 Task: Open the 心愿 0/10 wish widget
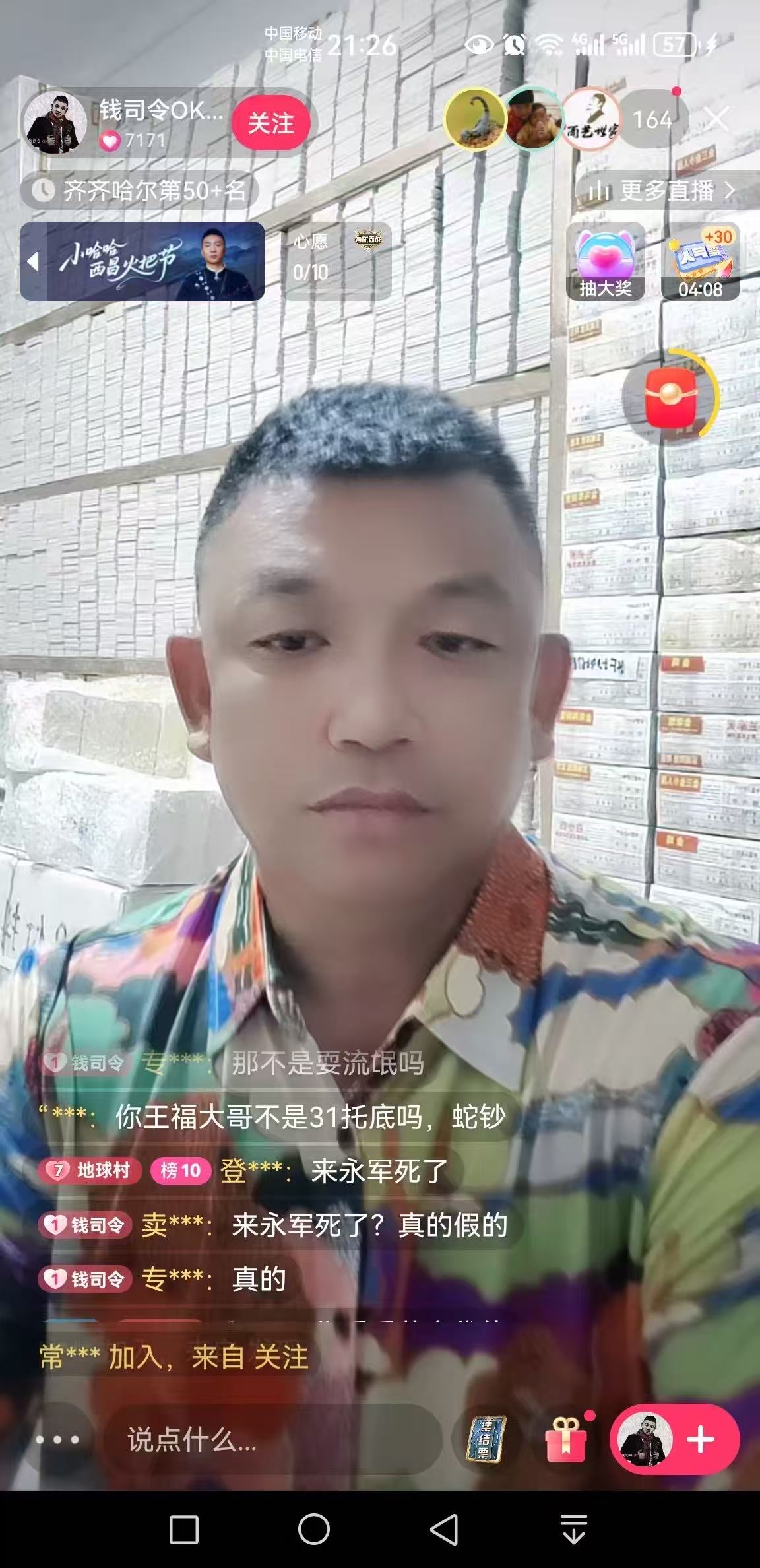336,261
